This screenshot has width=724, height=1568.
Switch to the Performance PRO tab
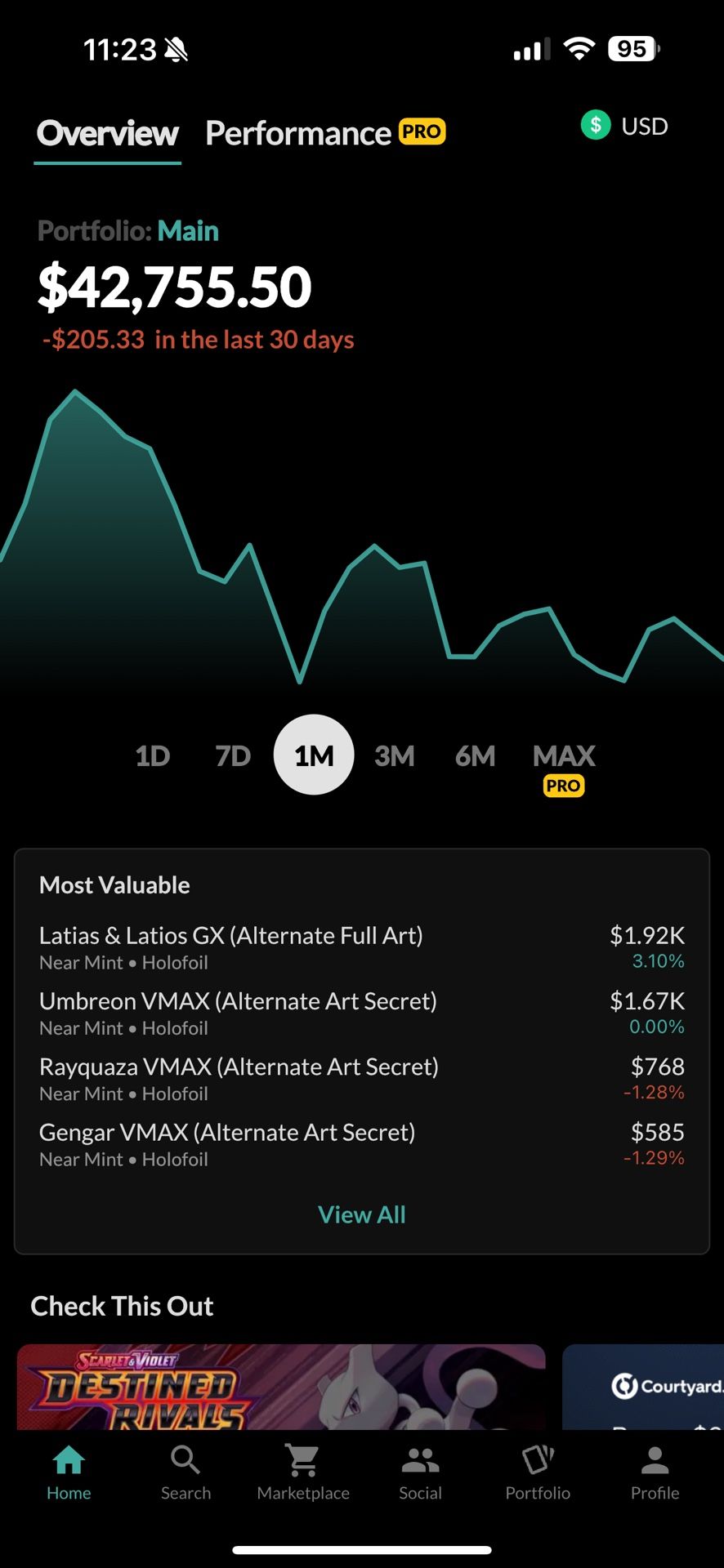coord(324,133)
